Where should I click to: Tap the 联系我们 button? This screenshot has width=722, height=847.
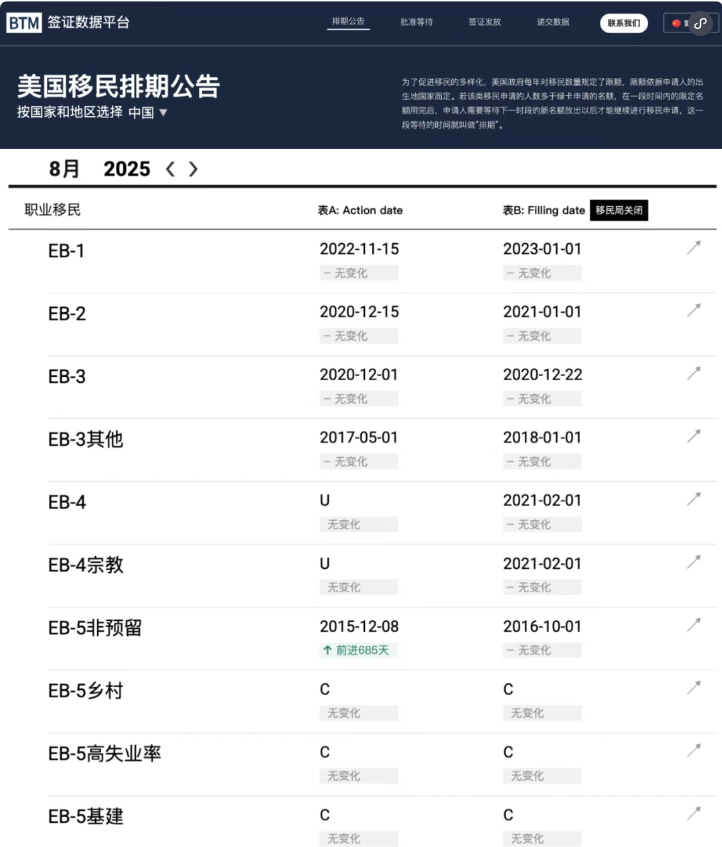pos(624,23)
